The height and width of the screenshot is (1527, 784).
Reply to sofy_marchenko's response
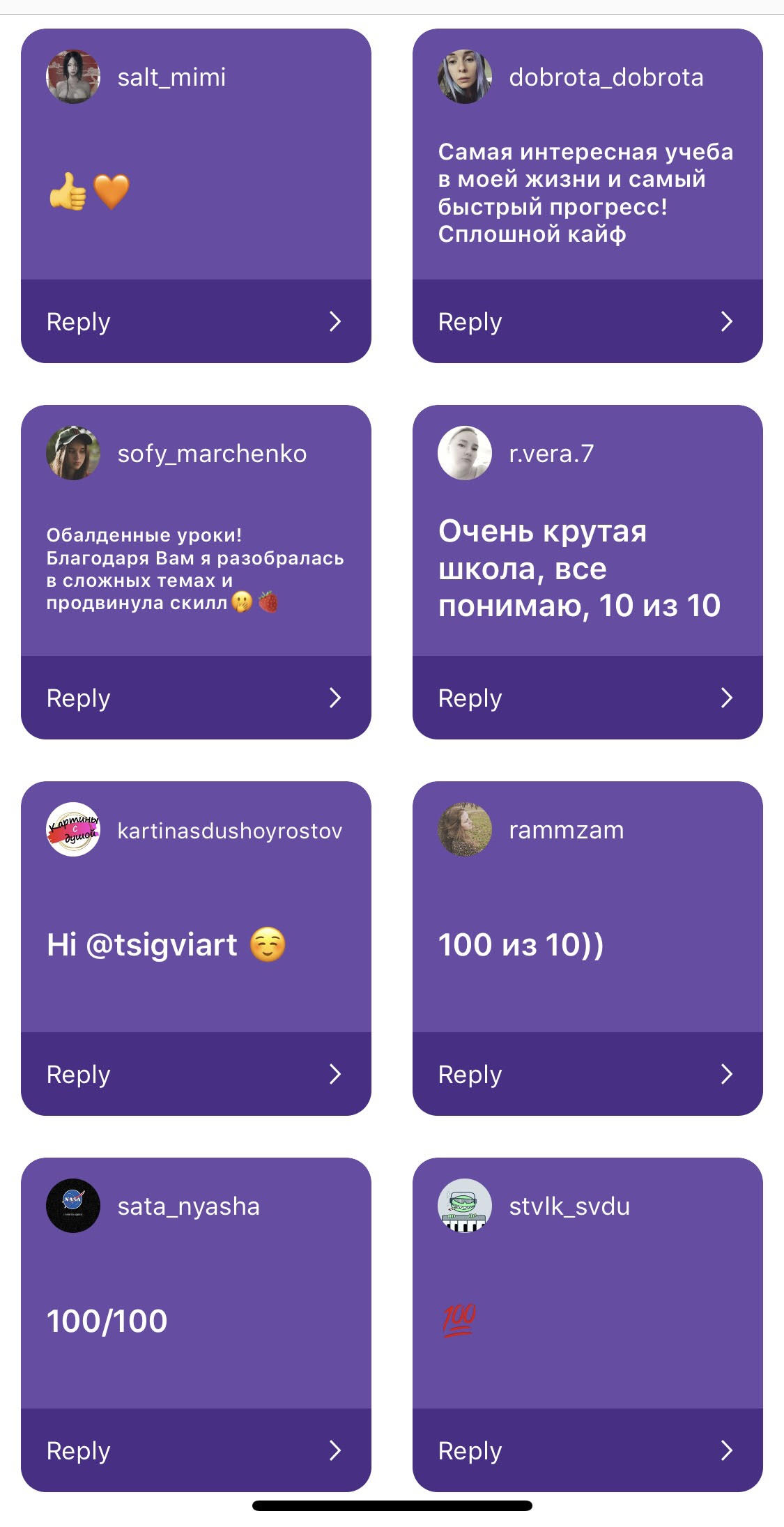195,698
